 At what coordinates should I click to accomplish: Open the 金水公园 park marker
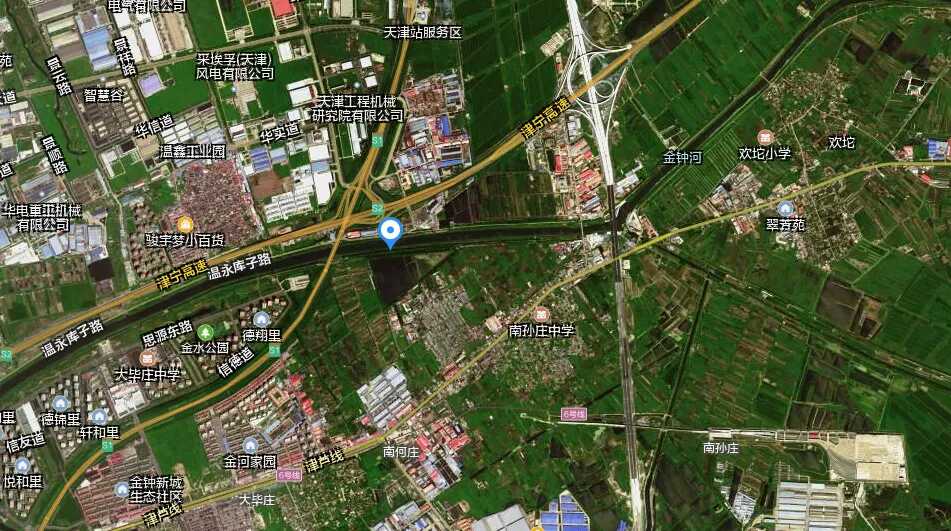(205, 332)
